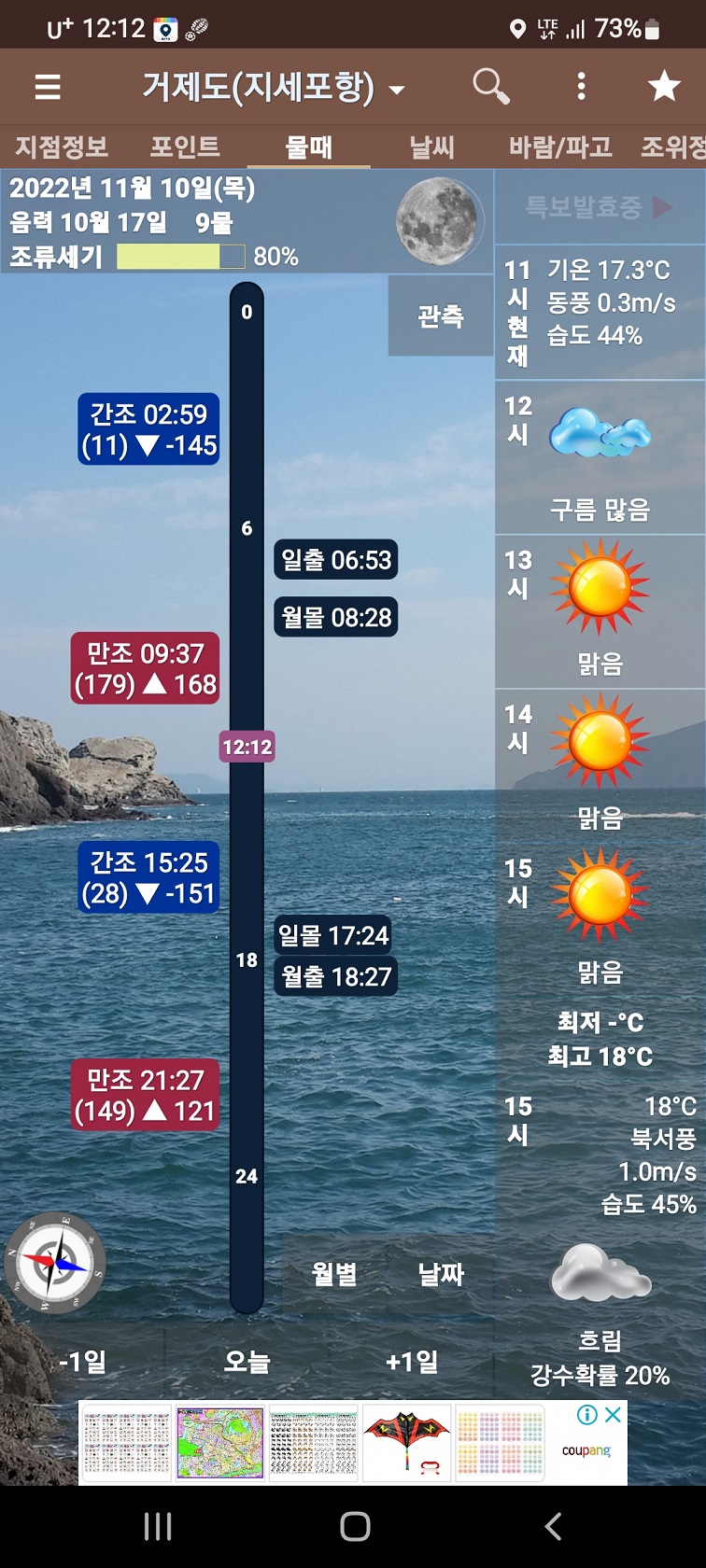Search for a location

pyautogui.click(x=490, y=87)
